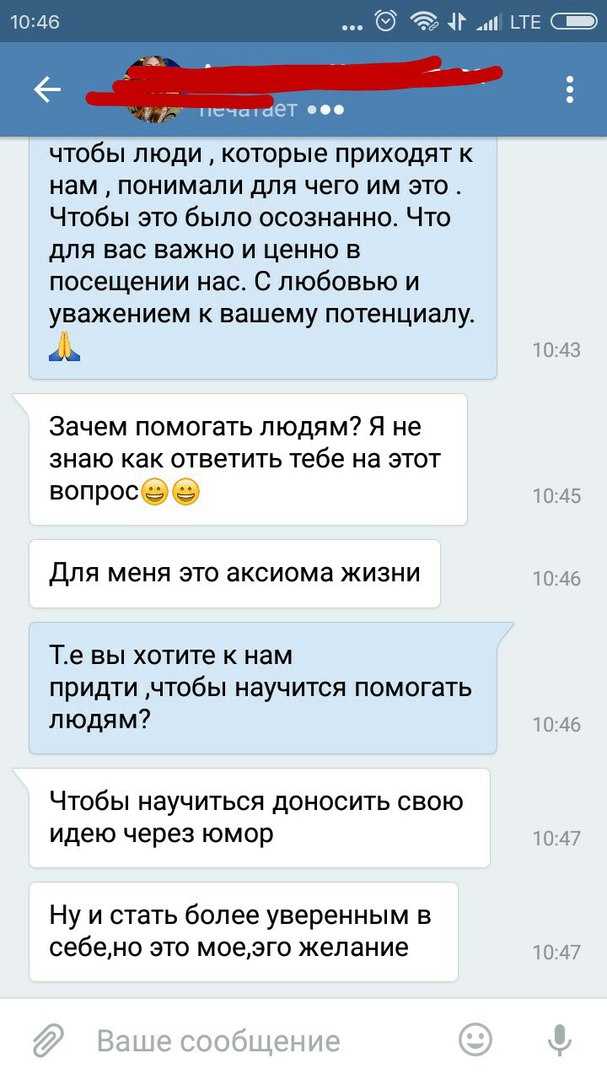The height and width of the screenshot is (1080, 607).
Task: Tap the paperclip attach icon
Action: 48,1040
